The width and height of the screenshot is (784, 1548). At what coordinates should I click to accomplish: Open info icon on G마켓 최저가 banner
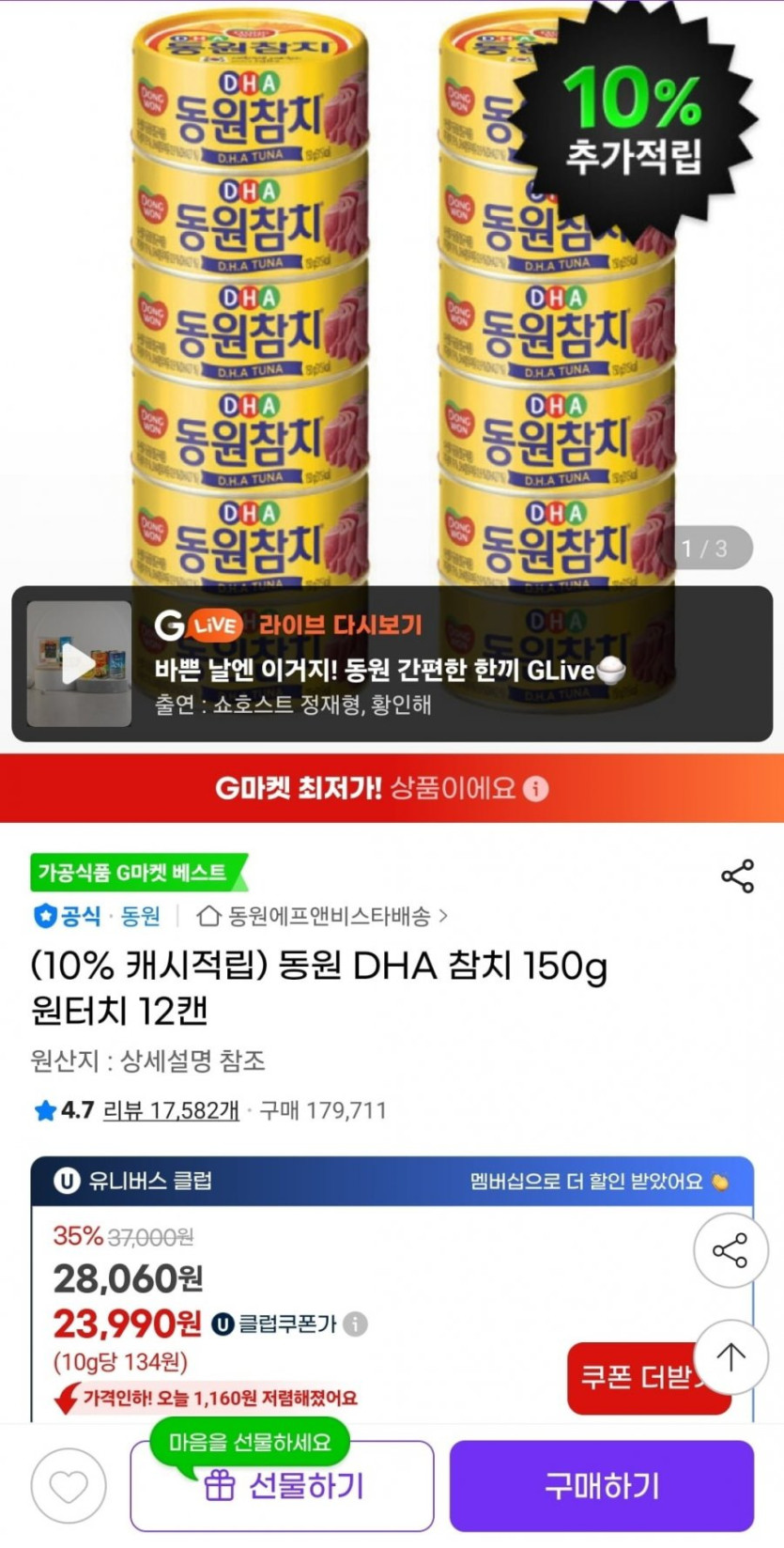(x=535, y=788)
